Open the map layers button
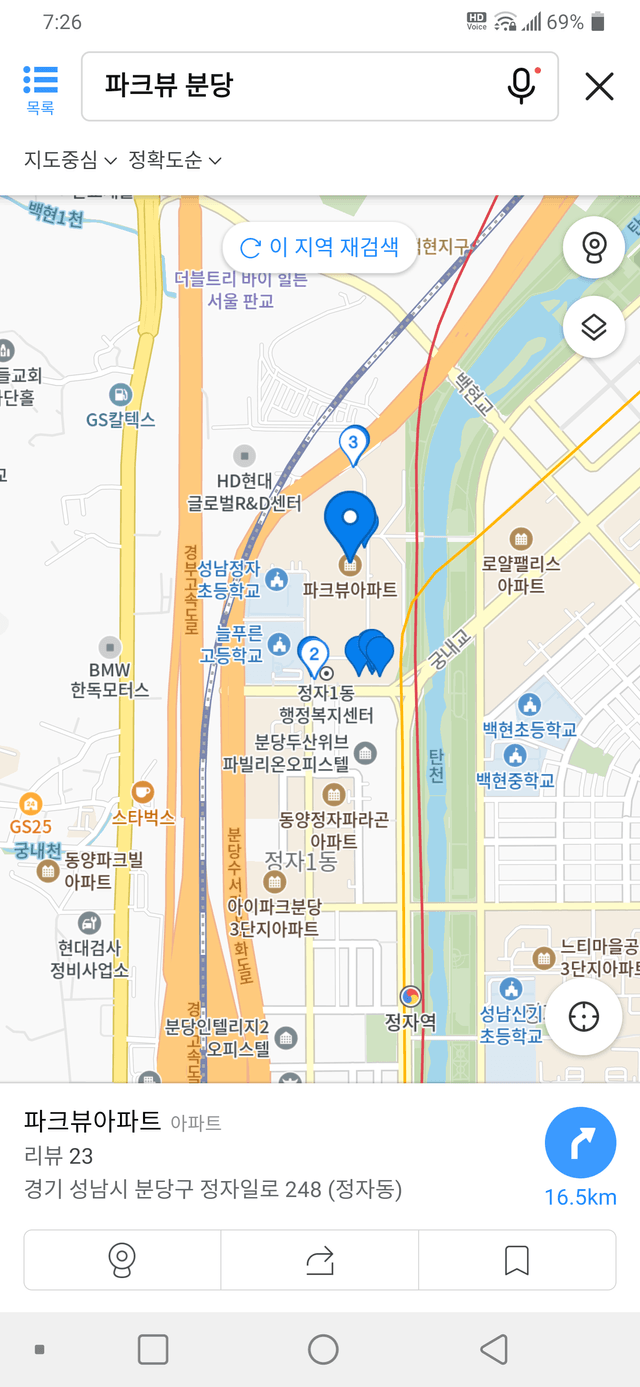Image resolution: width=640 pixels, height=1387 pixels. click(594, 327)
